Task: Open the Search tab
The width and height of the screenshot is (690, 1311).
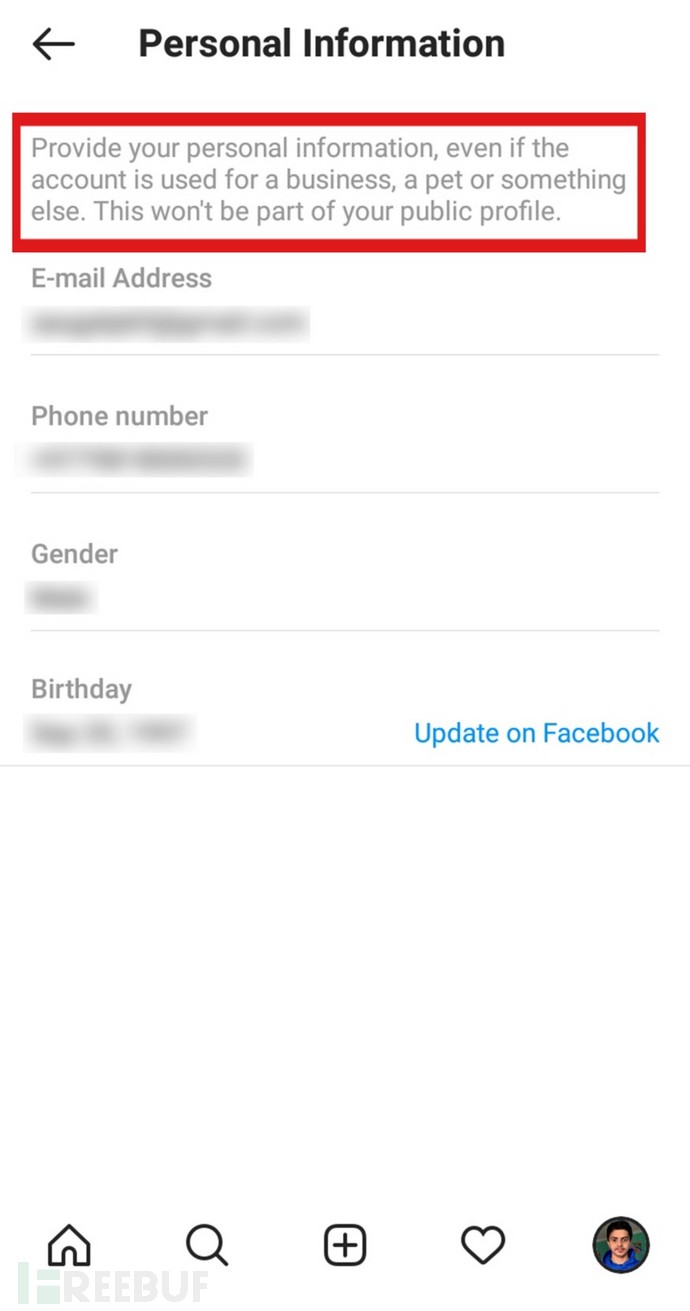Action: (x=207, y=1245)
